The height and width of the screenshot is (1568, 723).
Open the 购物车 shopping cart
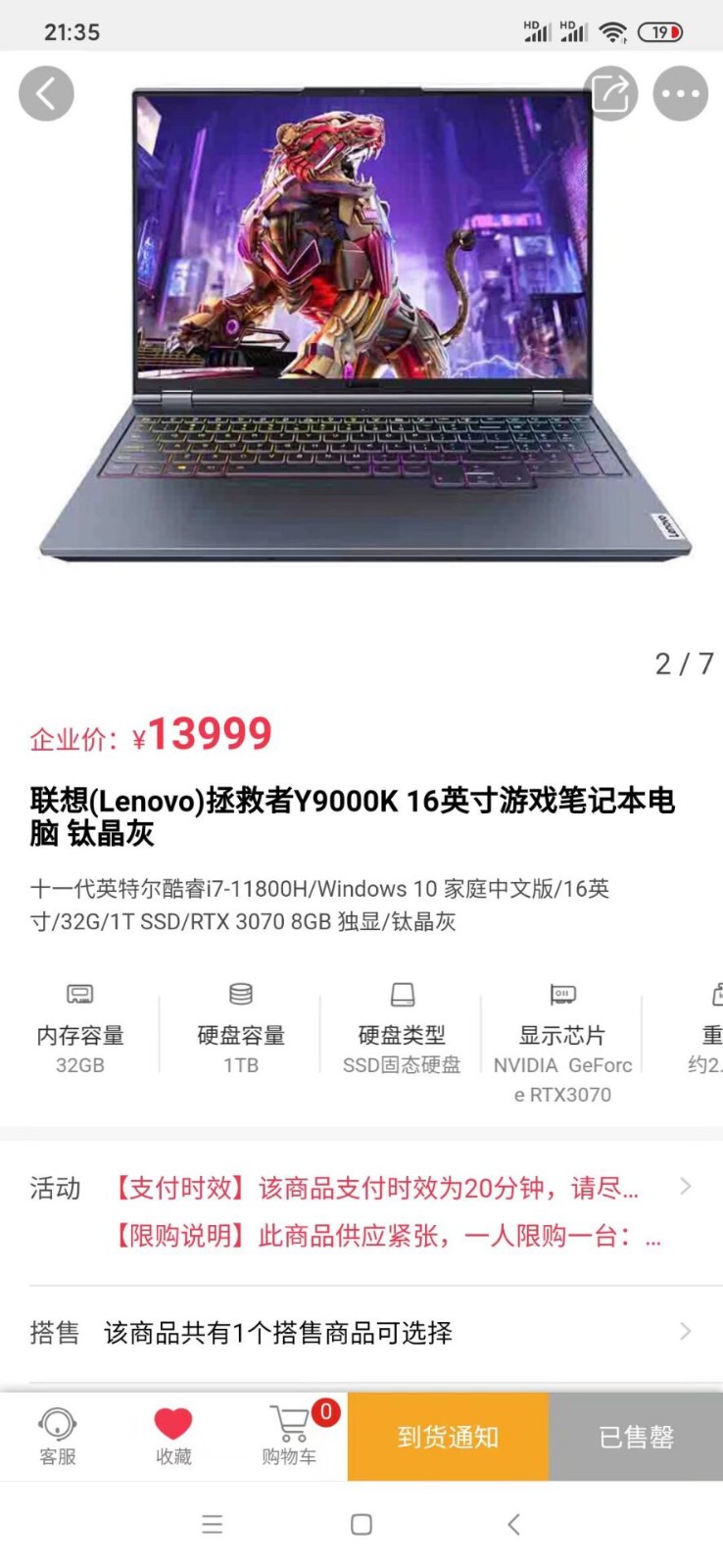(x=289, y=1436)
